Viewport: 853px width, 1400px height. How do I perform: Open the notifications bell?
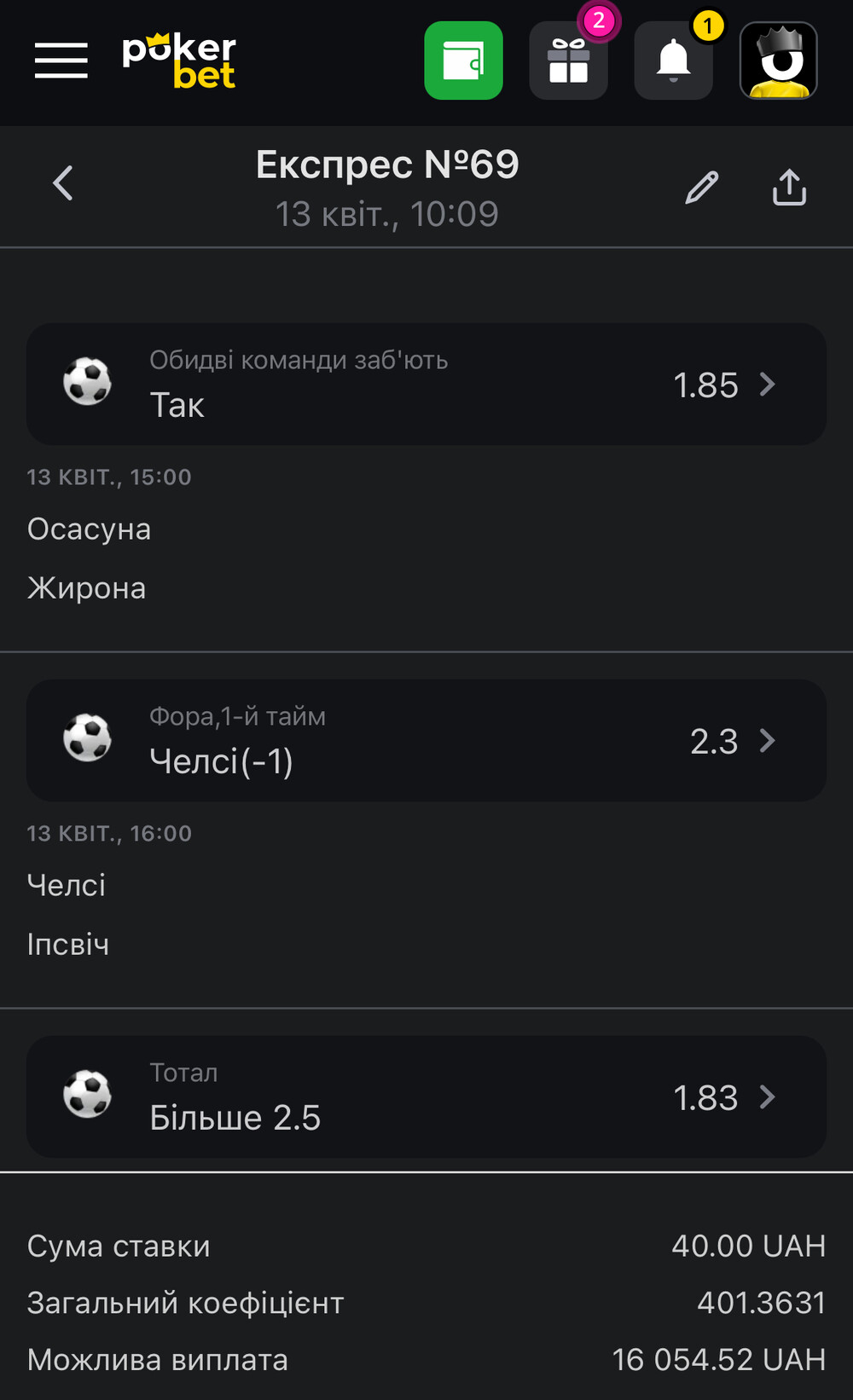(673, 61)
